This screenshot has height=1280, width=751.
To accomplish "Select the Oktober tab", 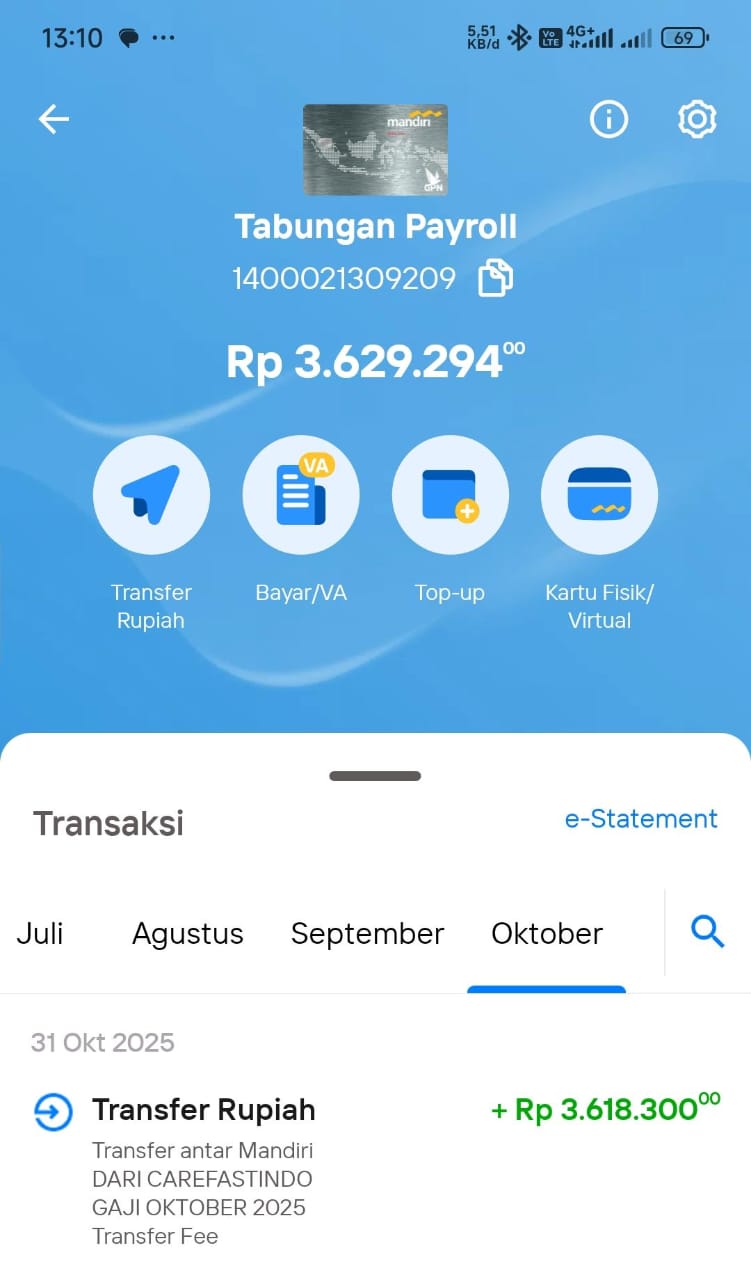I will [547, 934].
